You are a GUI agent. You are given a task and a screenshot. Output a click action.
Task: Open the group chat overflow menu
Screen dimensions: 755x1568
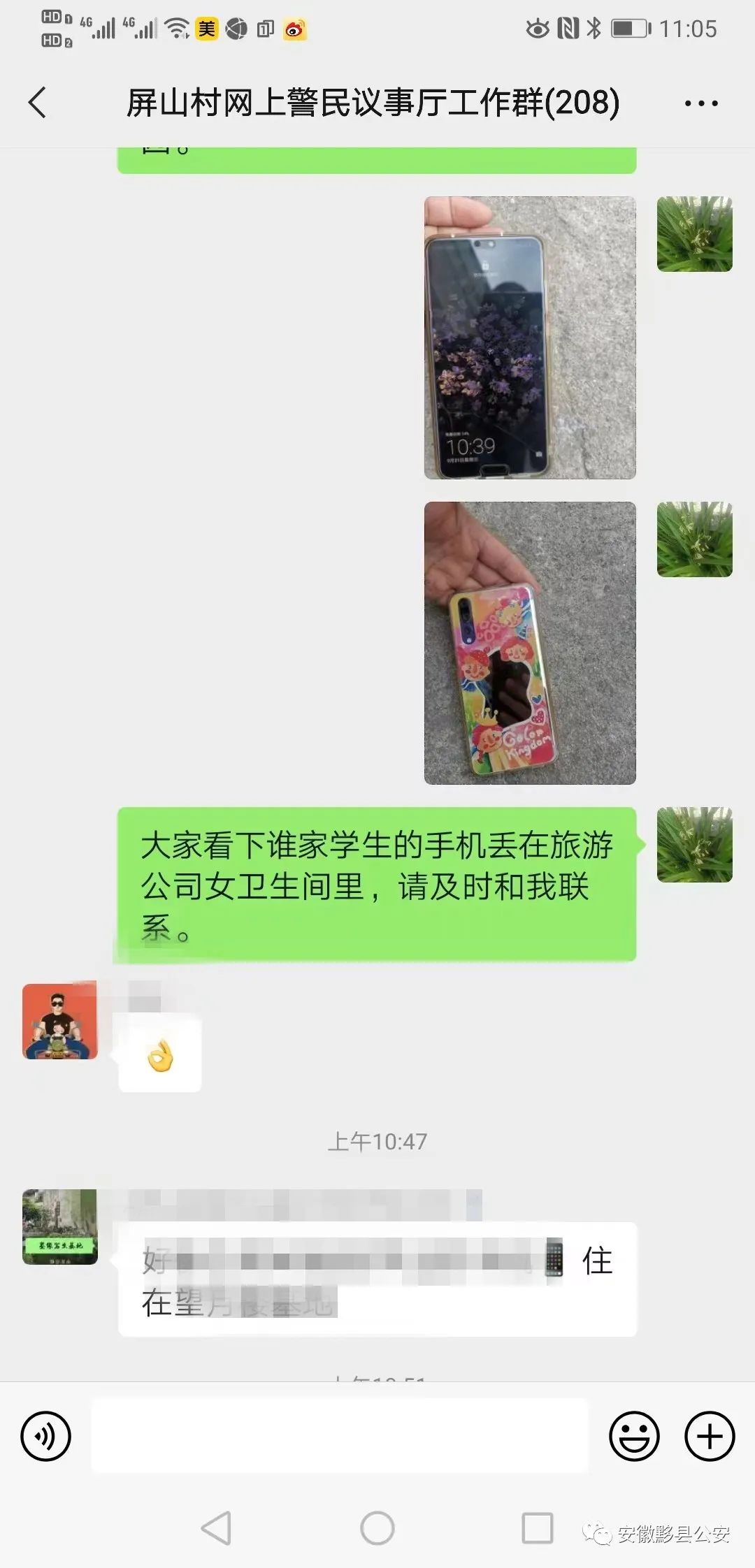[x=700, y=103]
